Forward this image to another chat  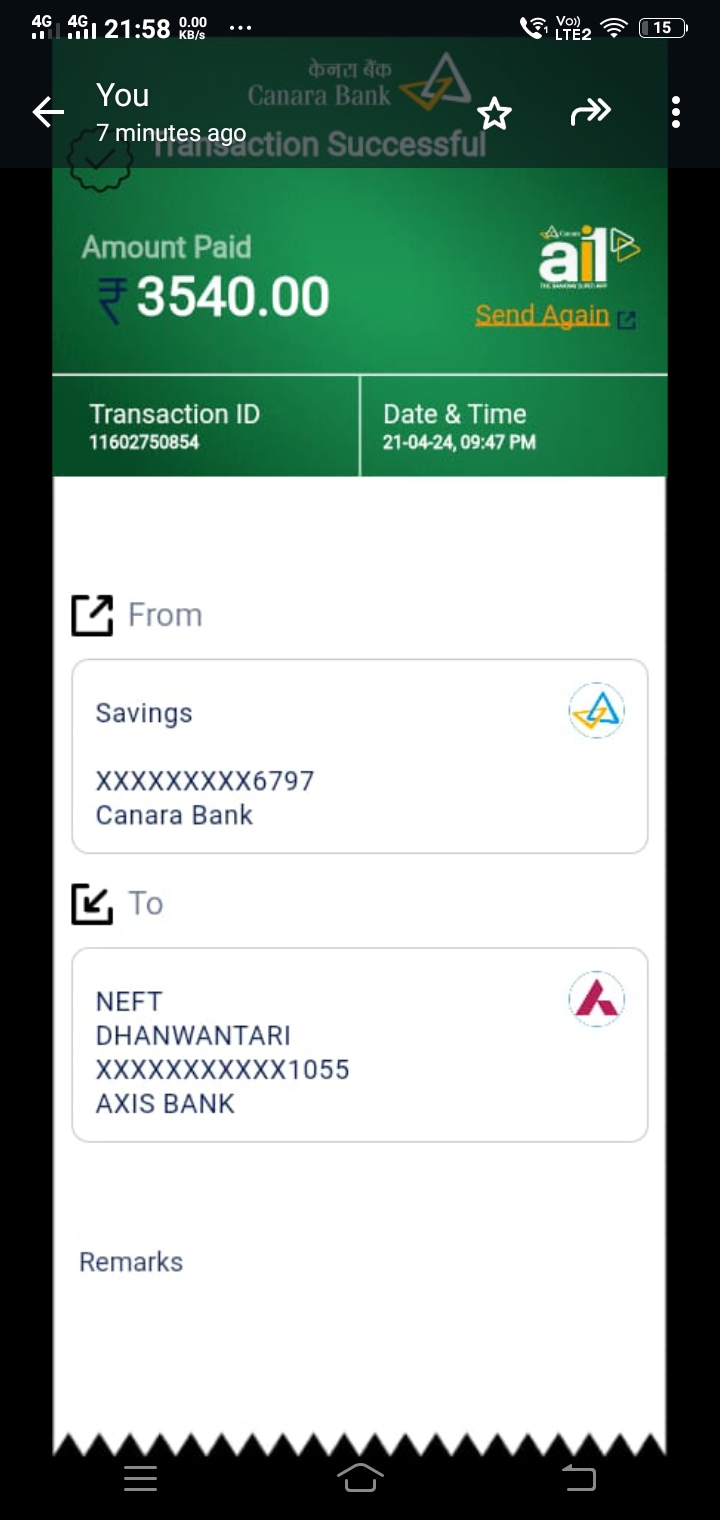pos(590,113)
